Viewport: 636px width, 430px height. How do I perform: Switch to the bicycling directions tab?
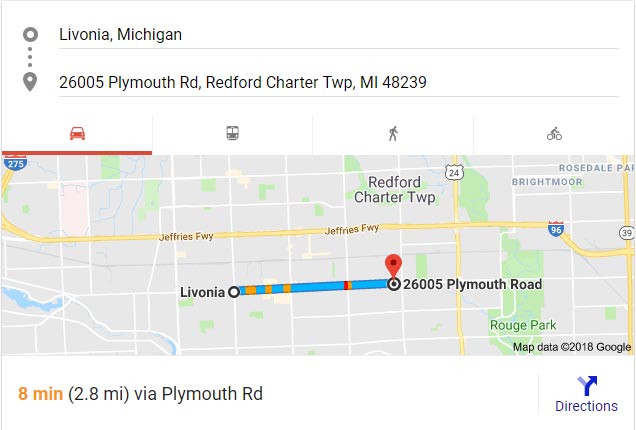tap(554, 134)
